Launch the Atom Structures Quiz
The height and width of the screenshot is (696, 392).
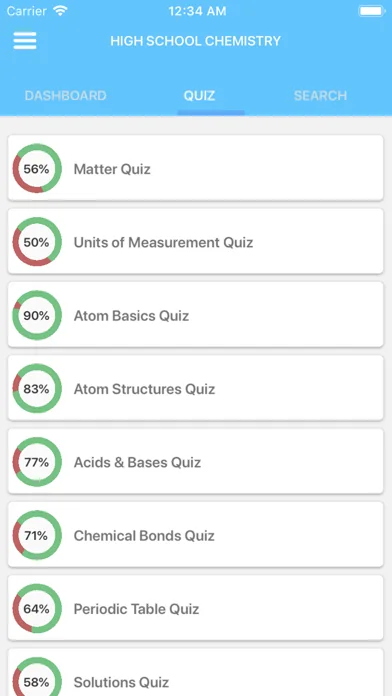point(195,388)
